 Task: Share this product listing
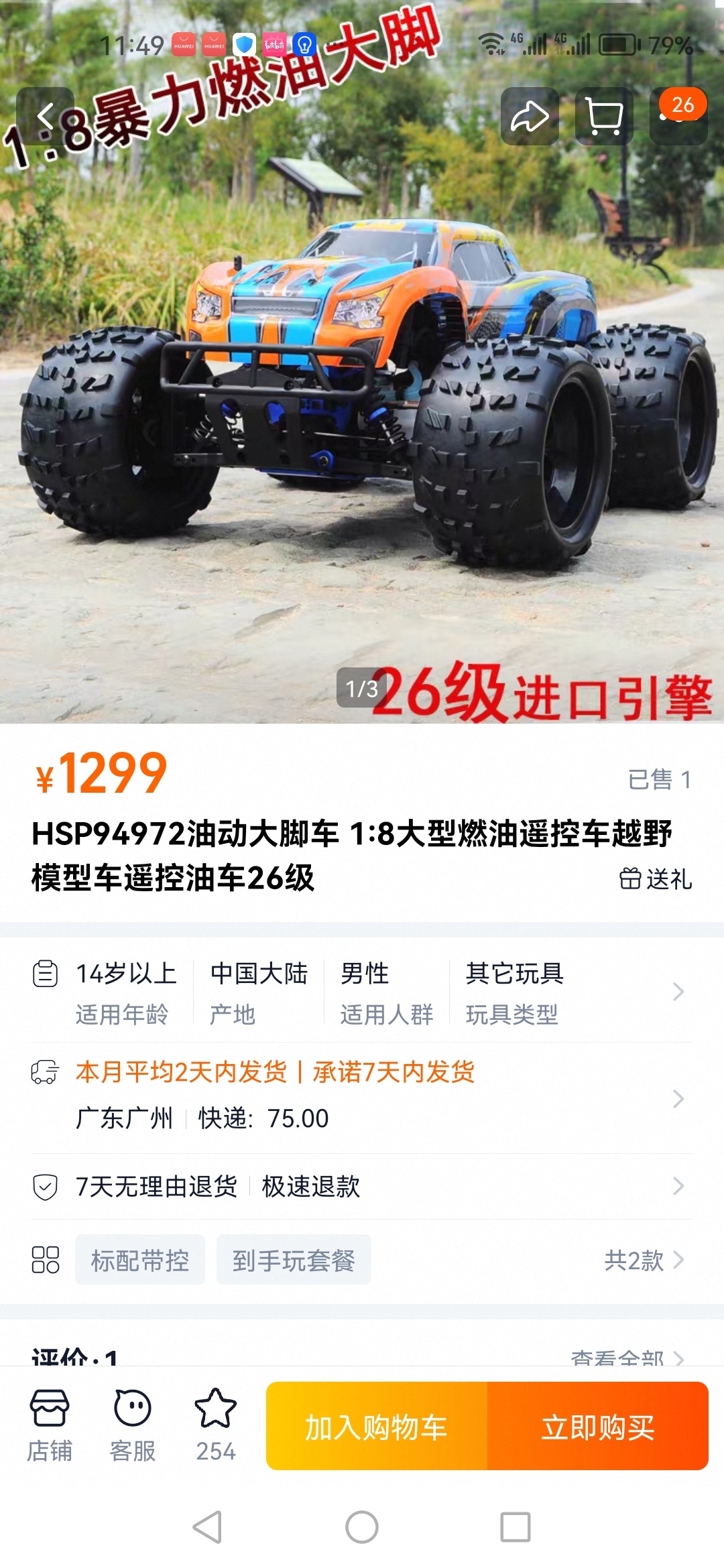(x=530, y=117)
